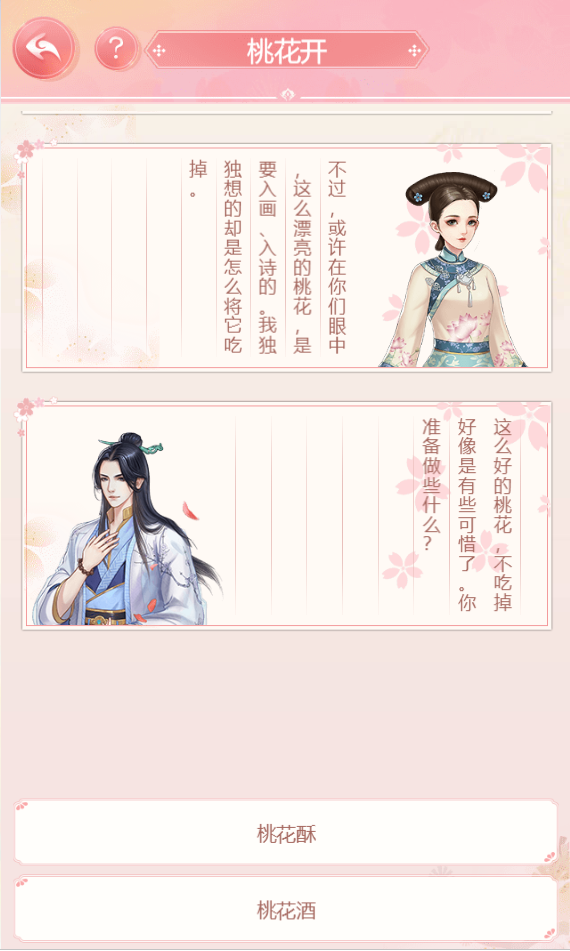Choose the 桃花酥 answer option

(286, 832)
